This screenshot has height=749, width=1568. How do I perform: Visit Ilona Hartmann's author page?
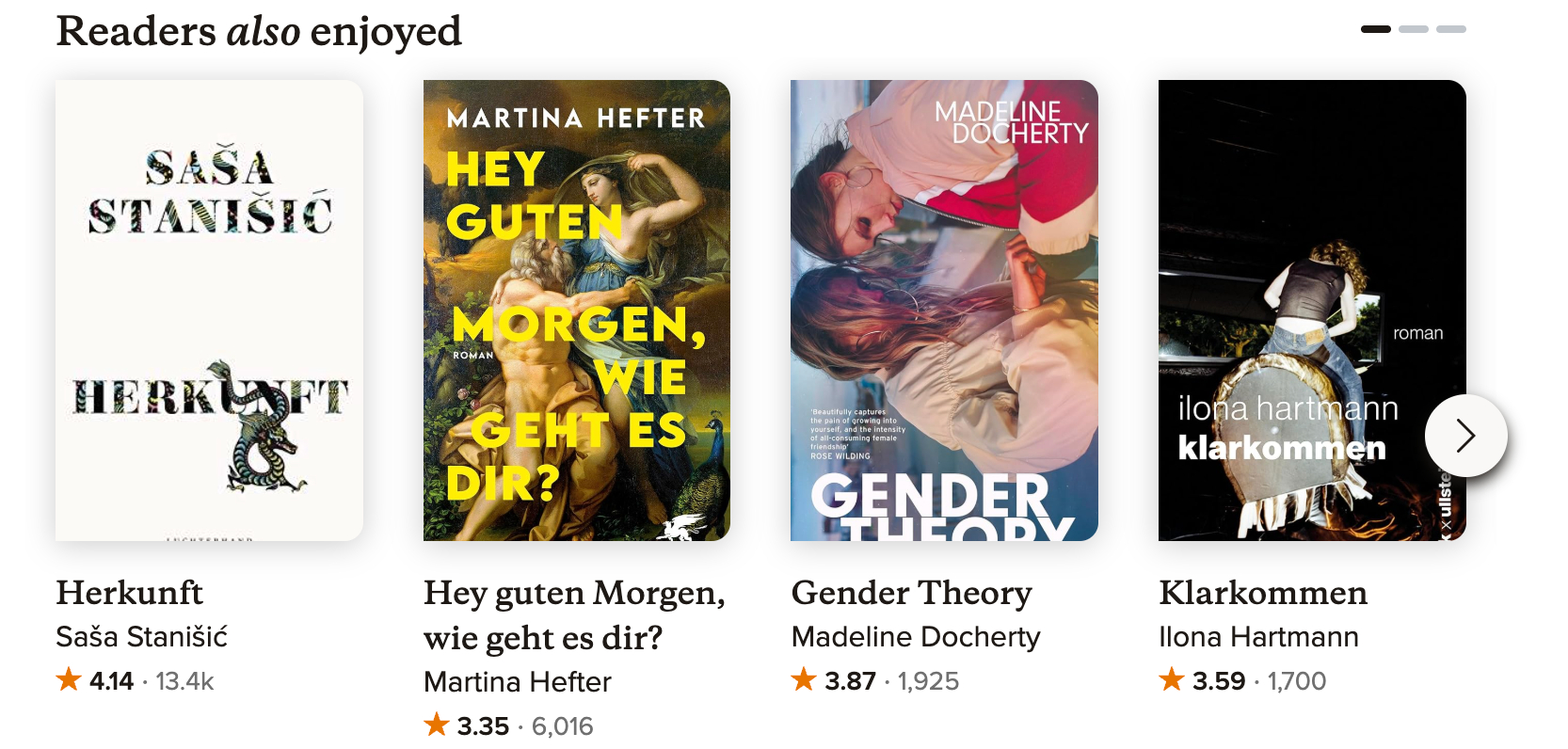[x=1258, y=637]
